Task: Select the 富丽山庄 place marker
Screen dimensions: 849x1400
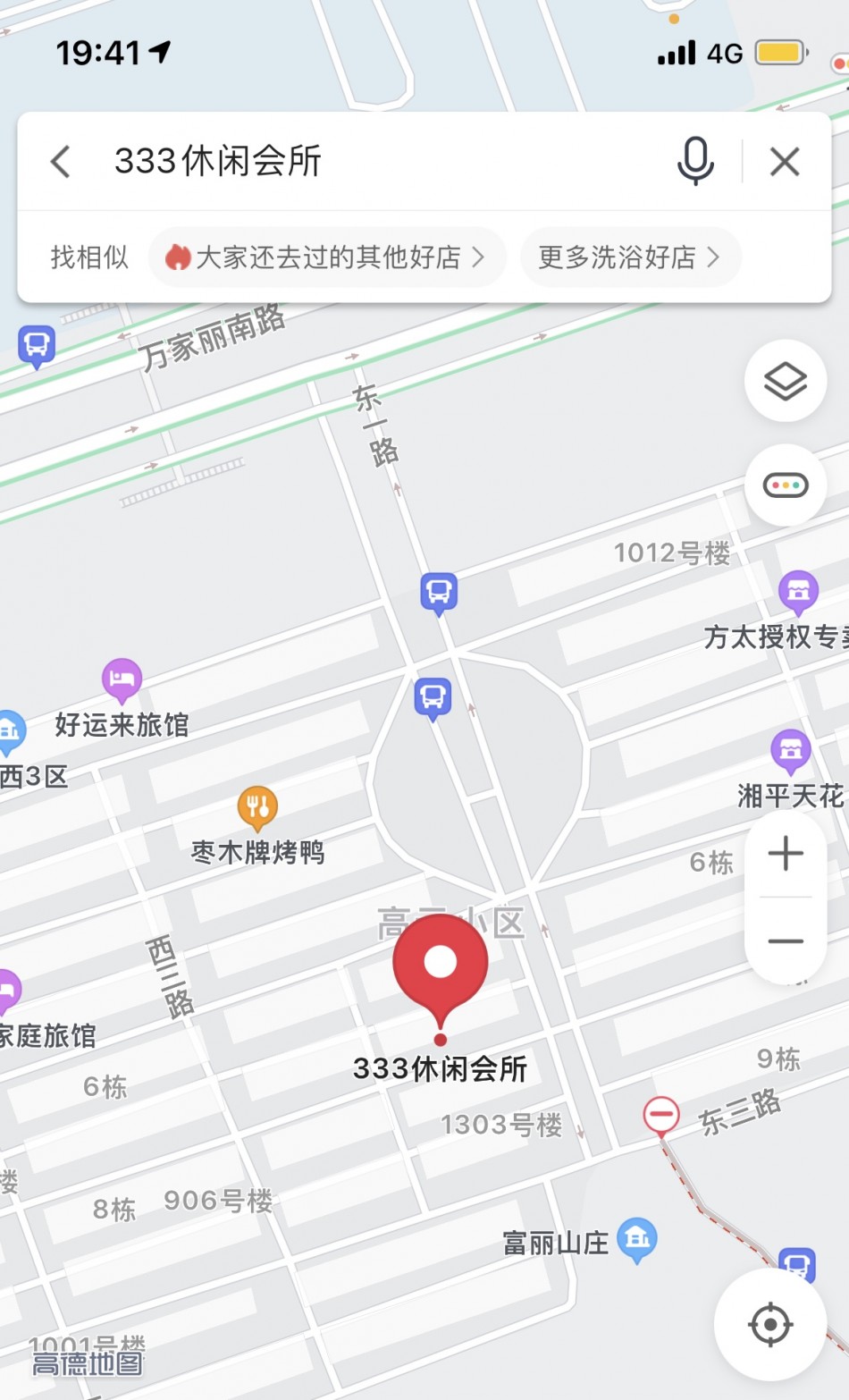Action: click(x=637, y=1238)
